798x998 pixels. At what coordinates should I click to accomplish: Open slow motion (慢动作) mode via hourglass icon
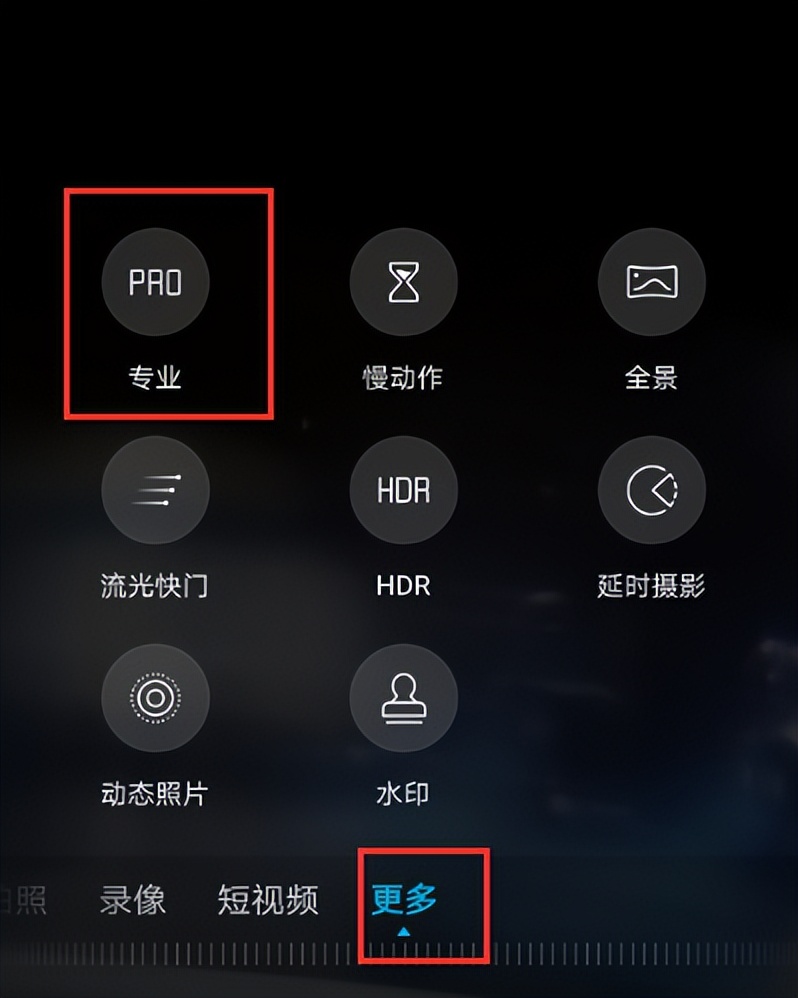(x=403, y=282)
